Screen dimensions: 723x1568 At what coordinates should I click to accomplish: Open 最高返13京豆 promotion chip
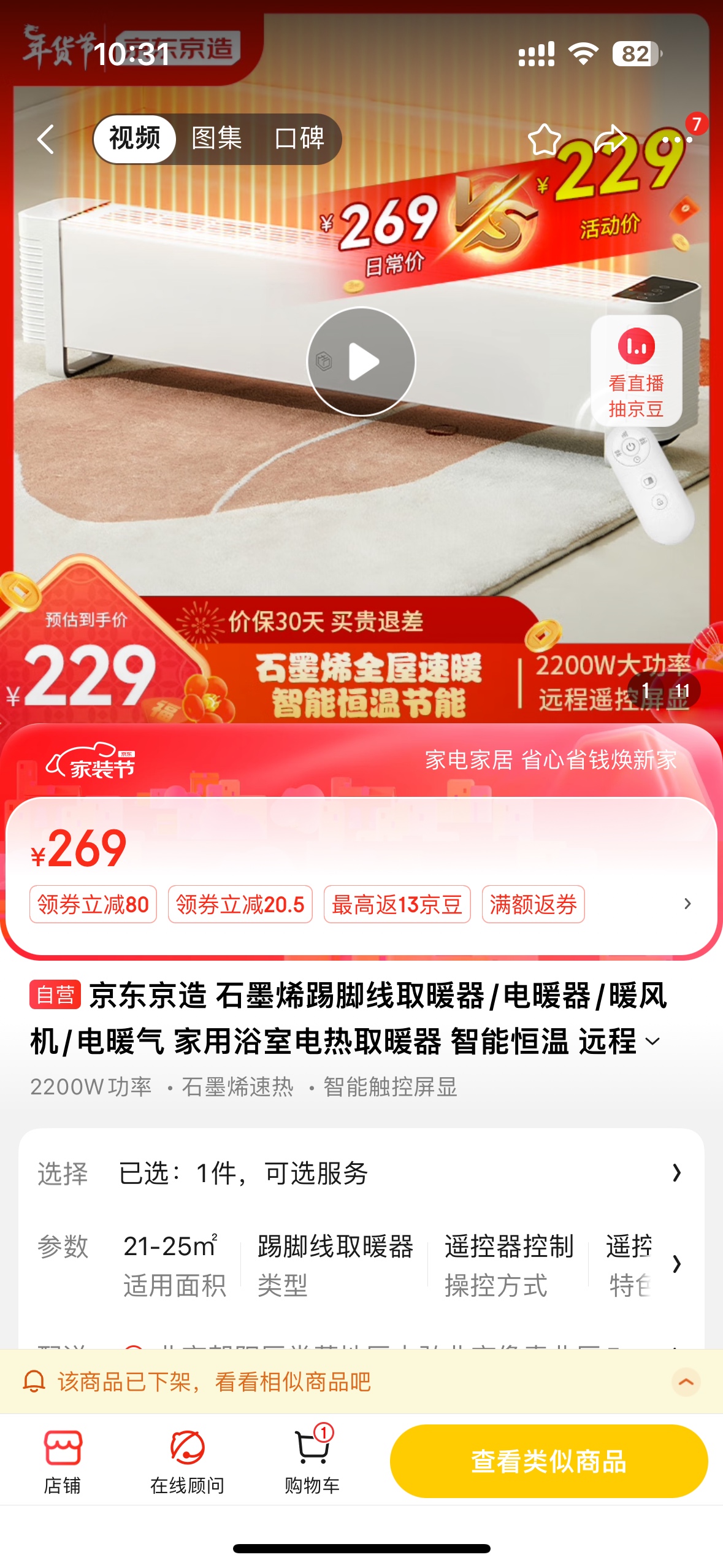(x=397, y=904)
